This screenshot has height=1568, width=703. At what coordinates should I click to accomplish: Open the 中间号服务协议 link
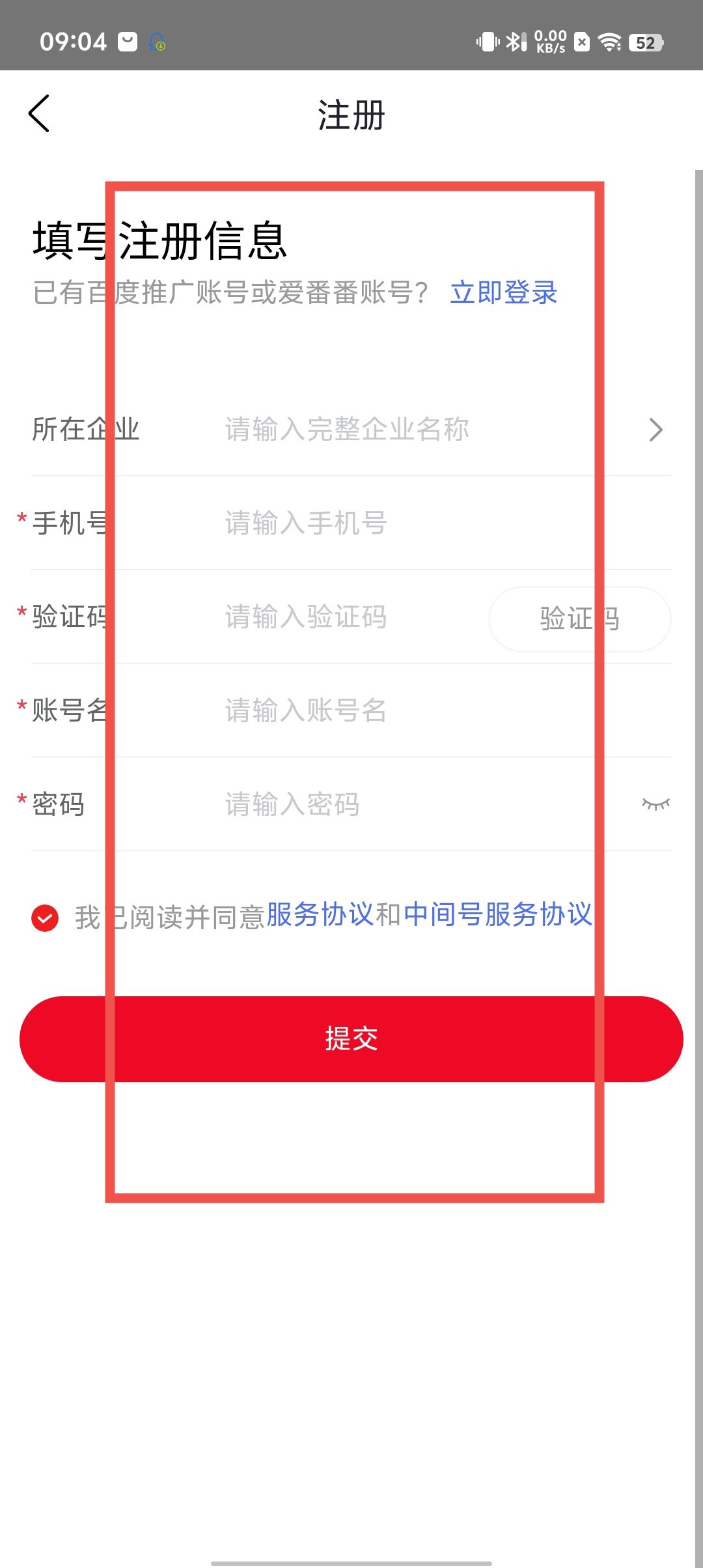point(498,915)
